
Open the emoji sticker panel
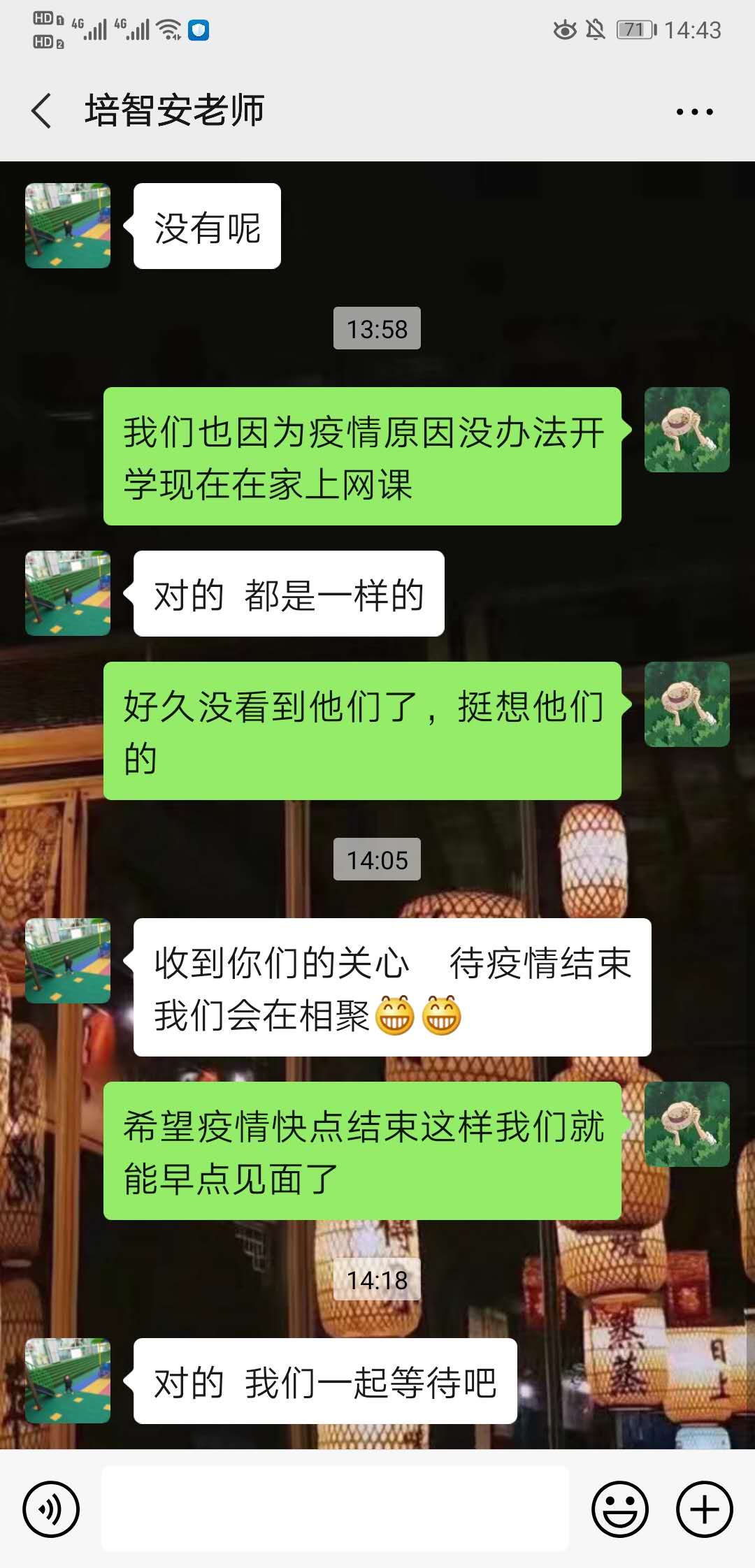[619, 1509]
